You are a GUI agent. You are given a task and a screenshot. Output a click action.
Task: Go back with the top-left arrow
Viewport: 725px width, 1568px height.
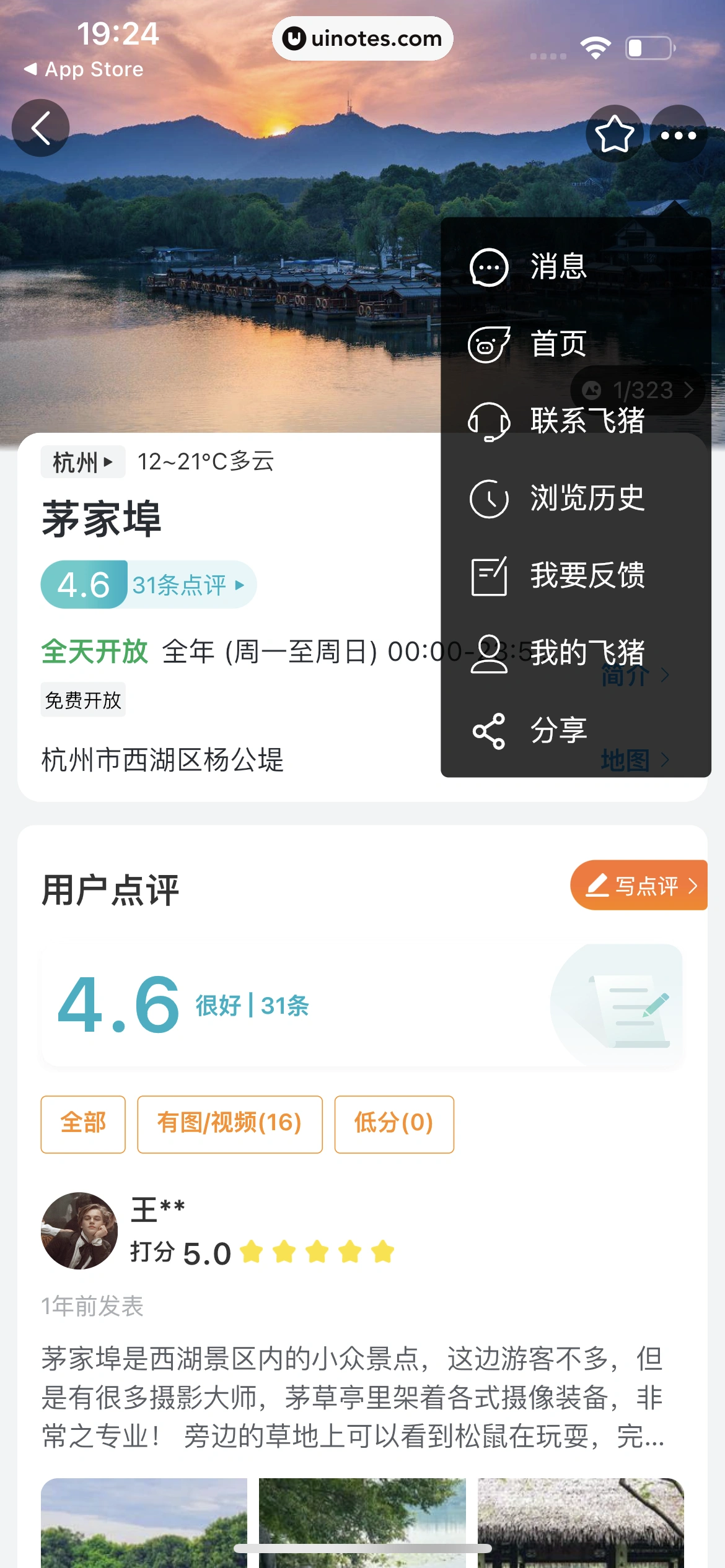[x=41, y=128]
